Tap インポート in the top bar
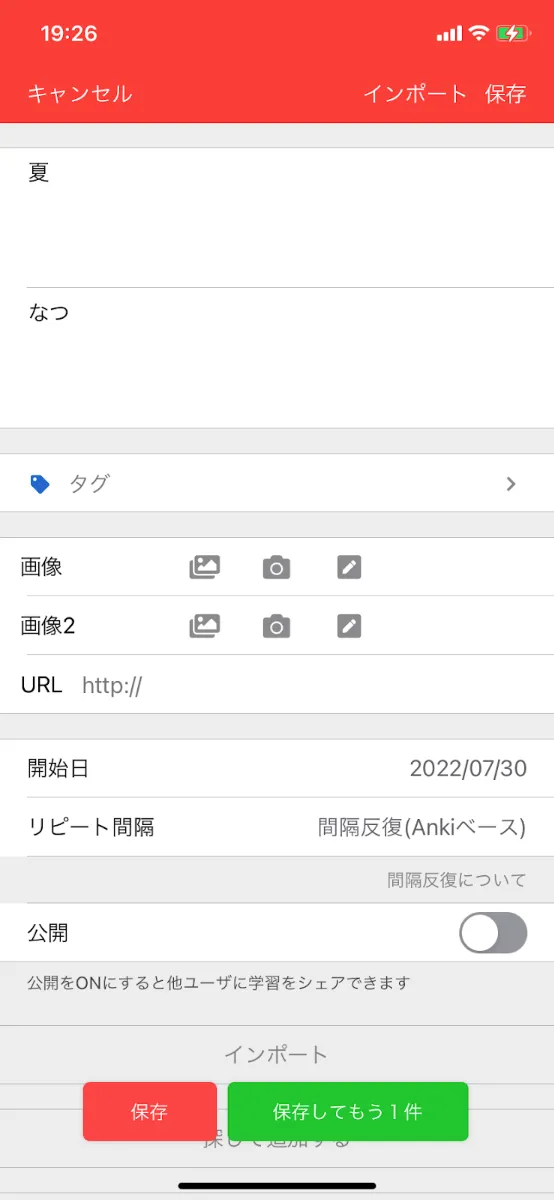554x1200 pixels. click(415, 94)
